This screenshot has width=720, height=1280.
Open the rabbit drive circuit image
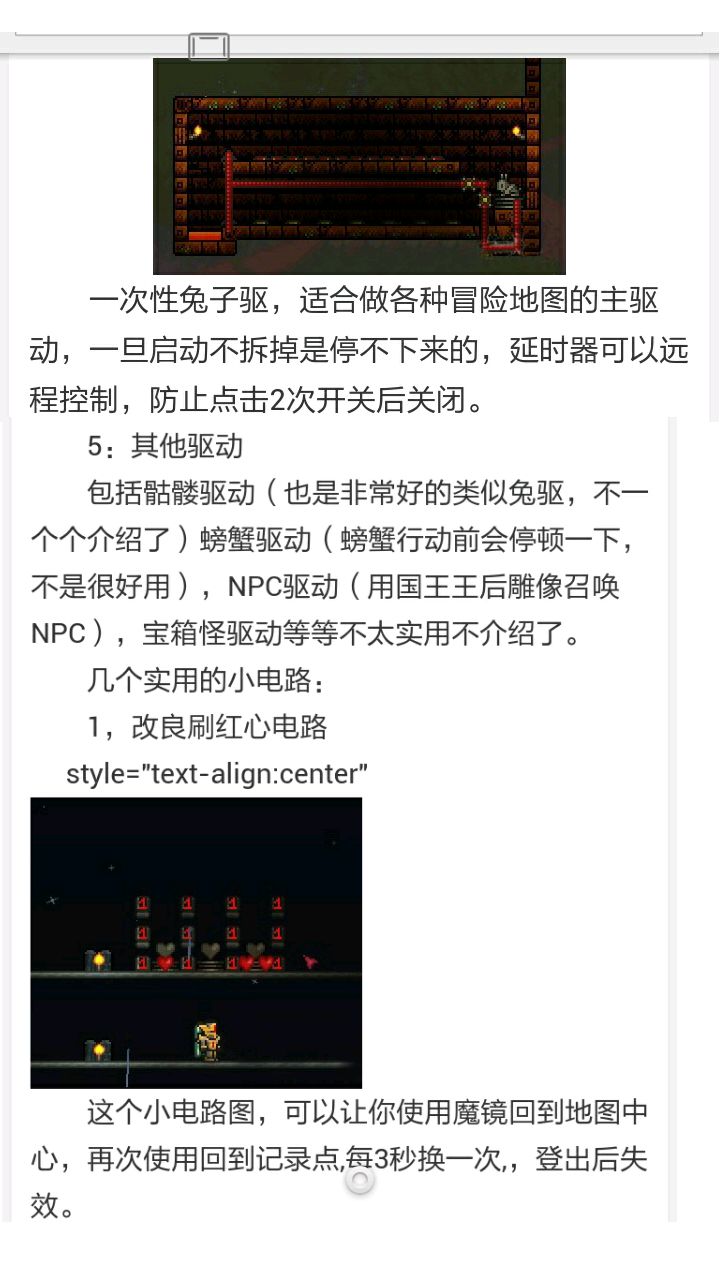point(359,166)
